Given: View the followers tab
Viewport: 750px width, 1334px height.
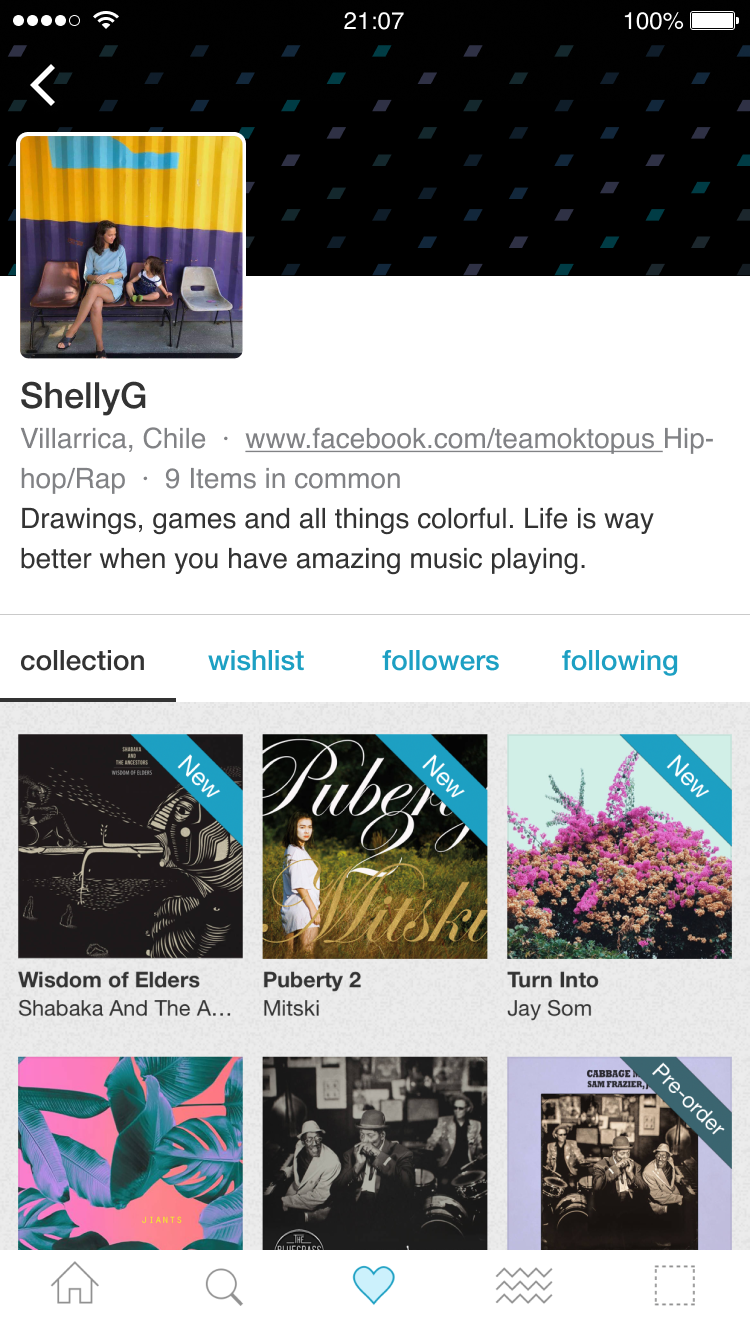Looking at the screenshot, I should (x=440, y=661).
